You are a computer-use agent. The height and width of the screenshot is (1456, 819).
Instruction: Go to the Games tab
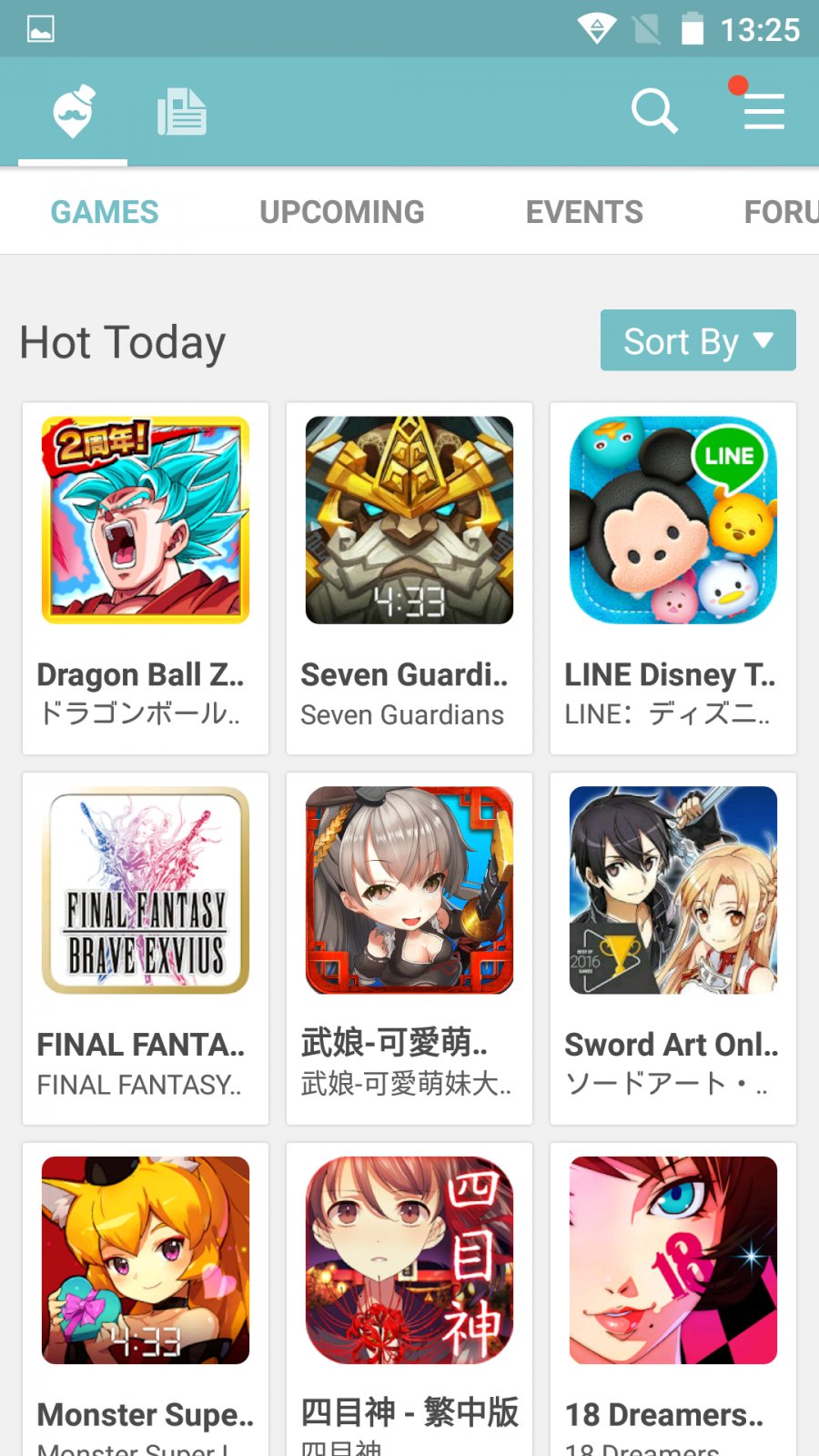click(105, 212)
